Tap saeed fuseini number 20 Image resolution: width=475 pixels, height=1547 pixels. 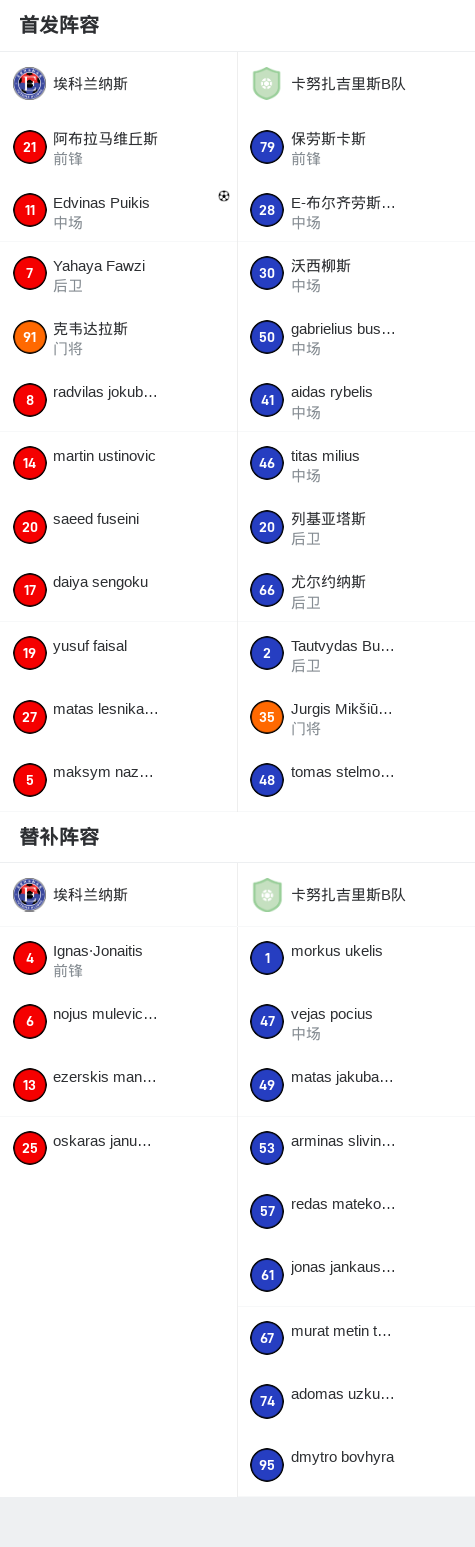point(118,527)
